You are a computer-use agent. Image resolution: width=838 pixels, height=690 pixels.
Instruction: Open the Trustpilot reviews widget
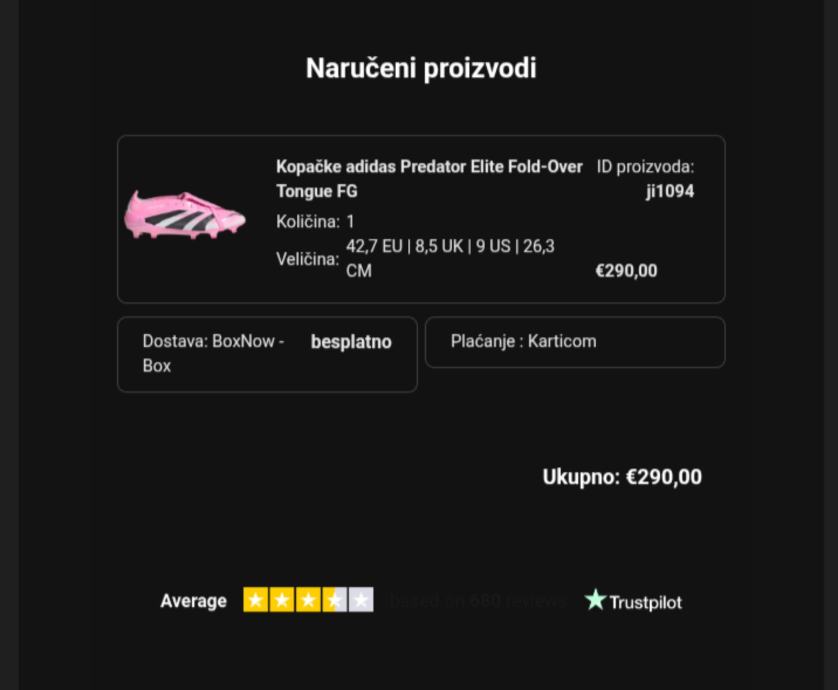tap(632, 601)
